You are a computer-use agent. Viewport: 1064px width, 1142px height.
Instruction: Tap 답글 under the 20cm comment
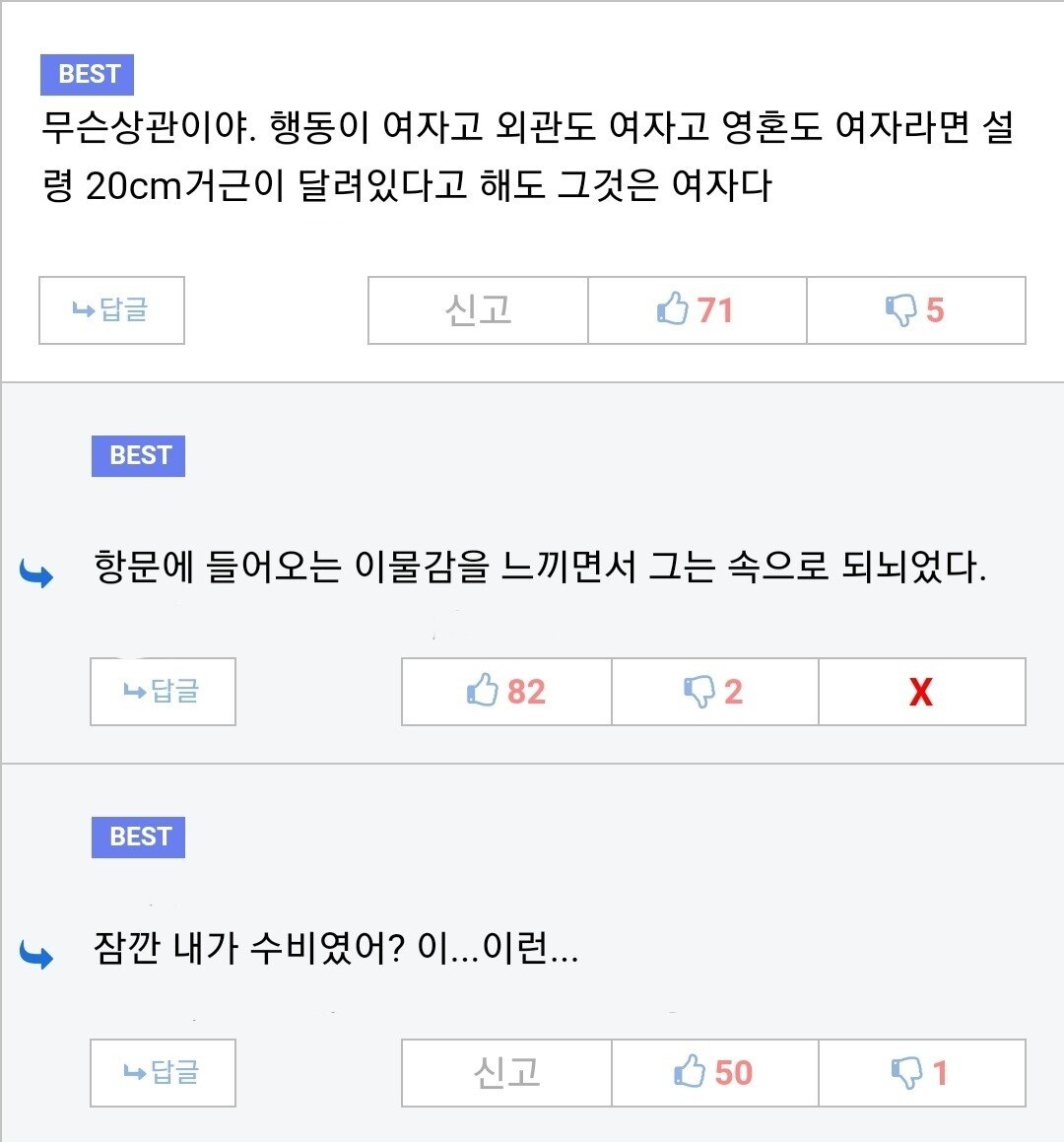point(111,310)
